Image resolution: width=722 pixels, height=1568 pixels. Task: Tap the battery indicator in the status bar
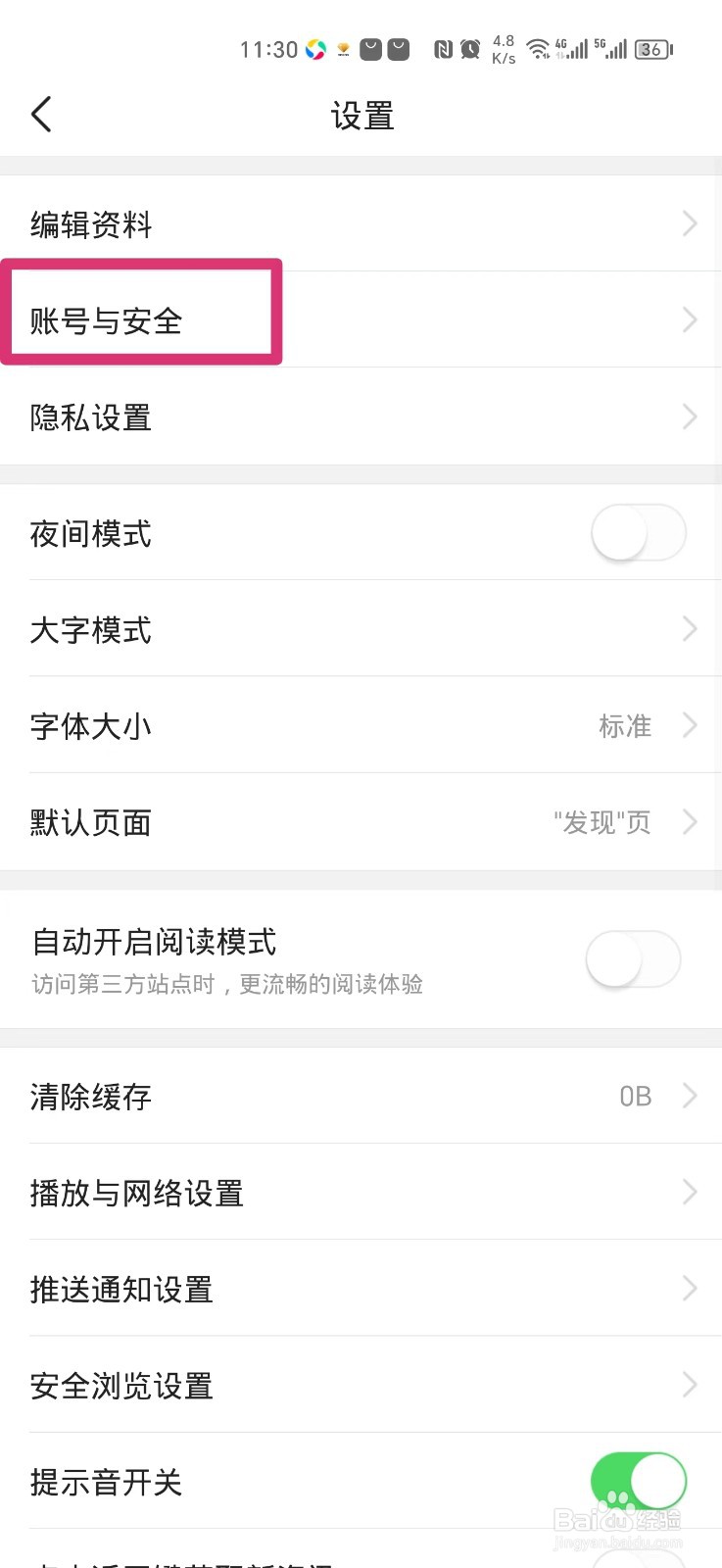(x=650, y=49)
